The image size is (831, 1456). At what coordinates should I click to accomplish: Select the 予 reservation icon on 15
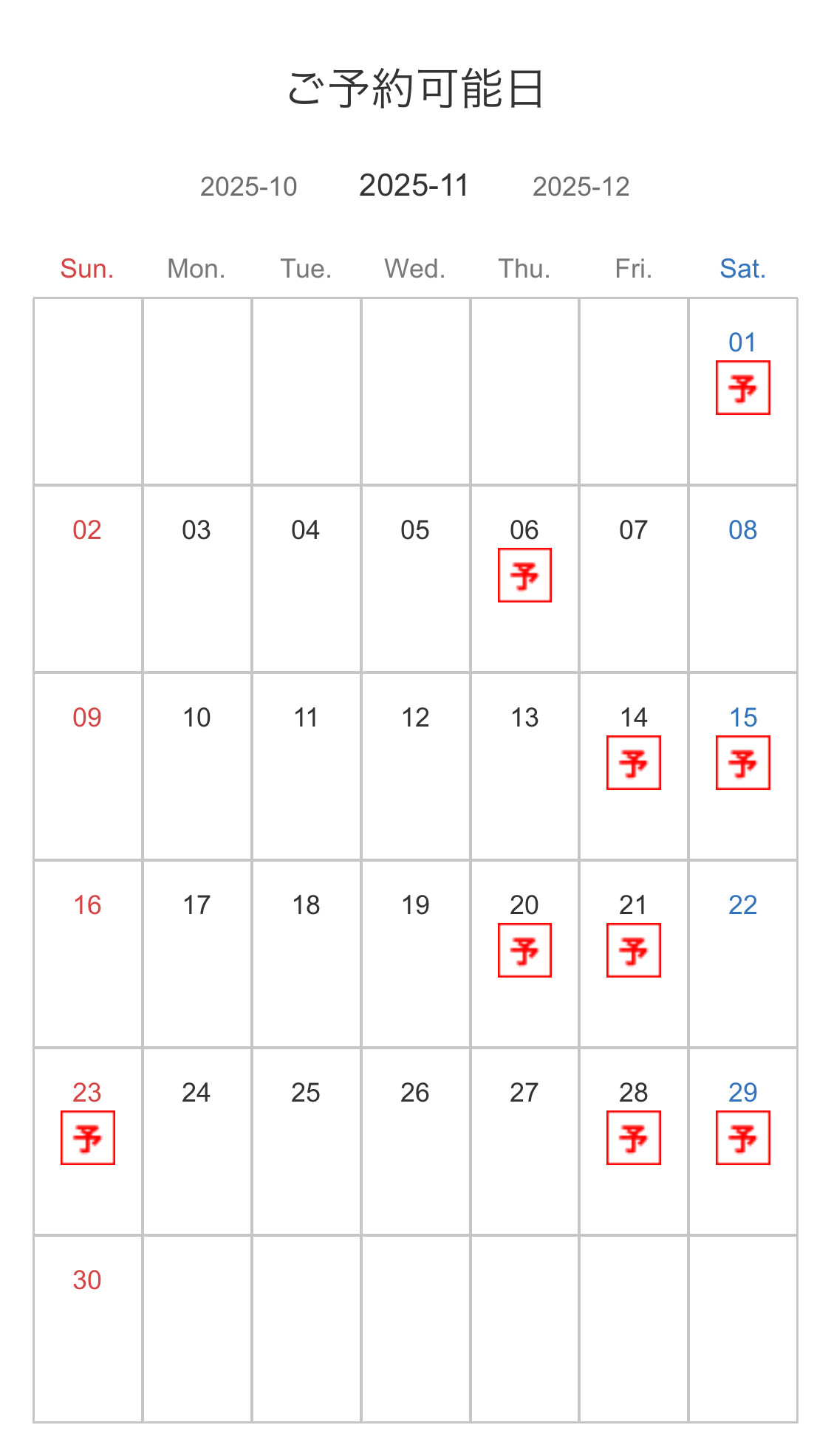[x=742, y=763]
